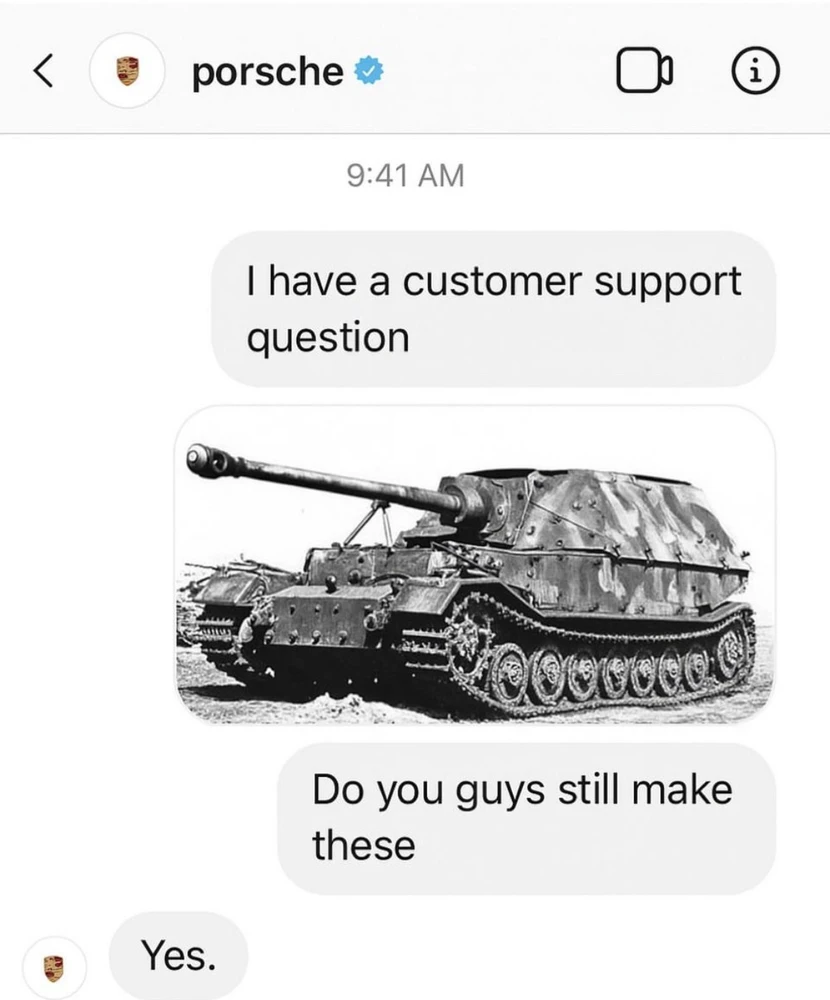Open the tank photo sent in chat
This screenshot has width=830, height=1000.
475,565
